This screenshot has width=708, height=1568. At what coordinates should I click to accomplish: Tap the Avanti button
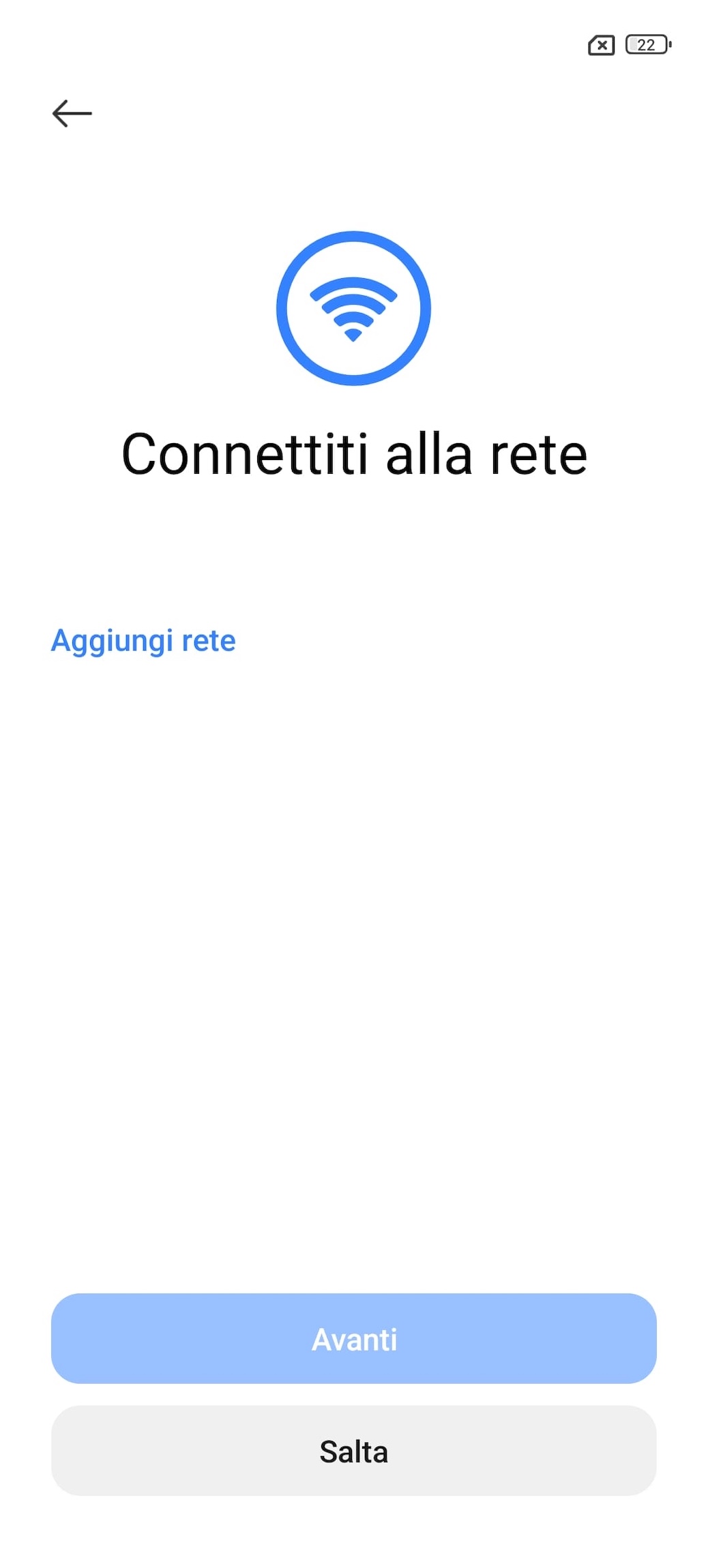[353, 1339]
